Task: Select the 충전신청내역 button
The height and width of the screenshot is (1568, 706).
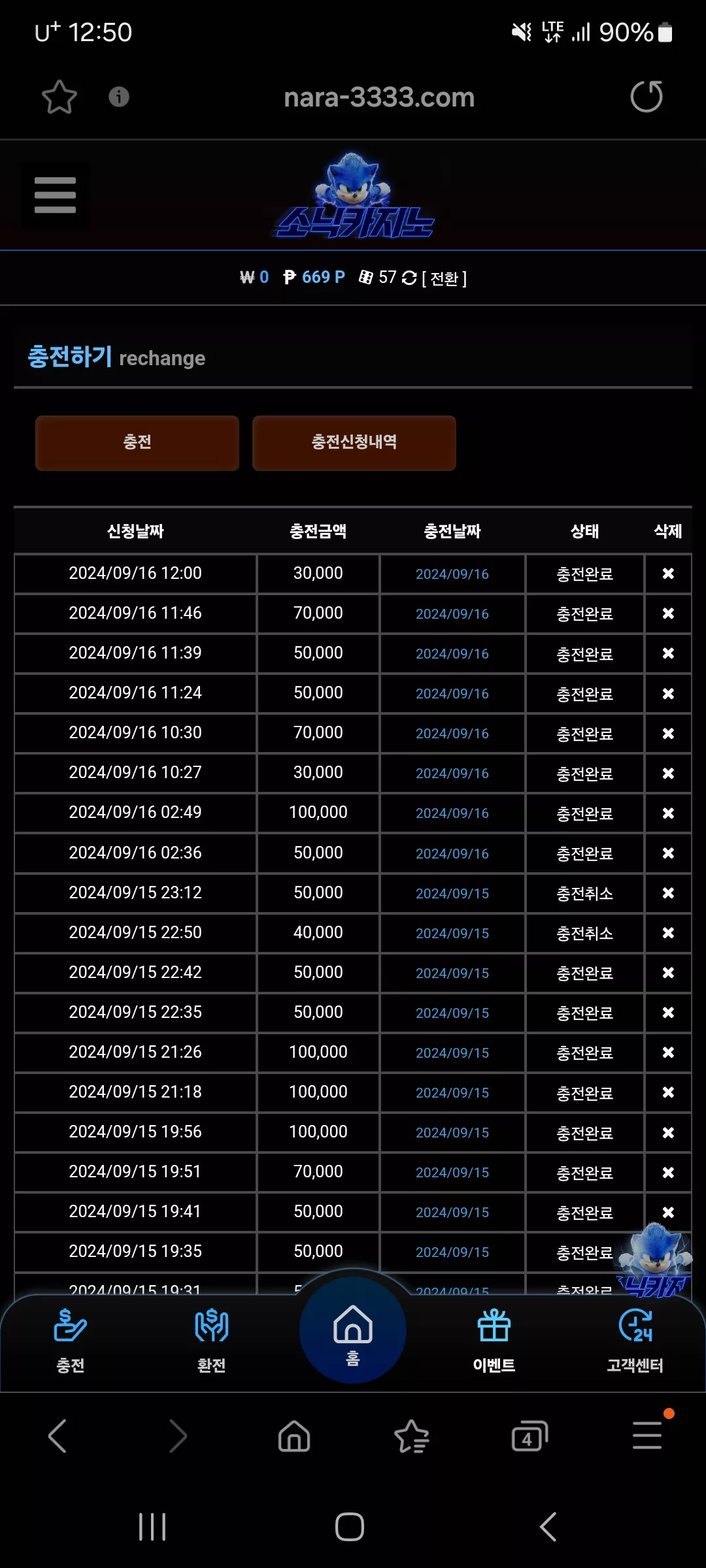Action: [x=354, y=443]
